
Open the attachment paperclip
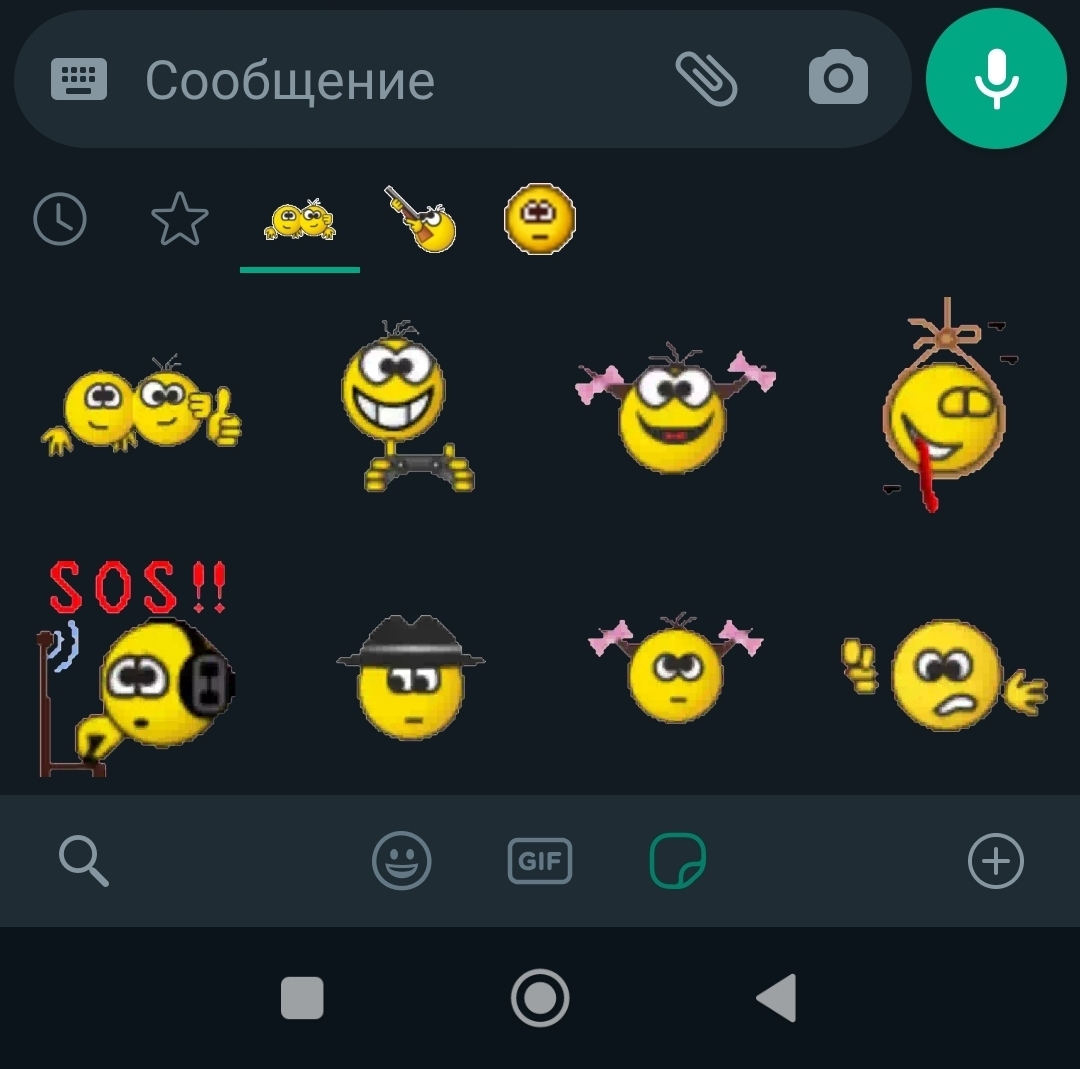pos(707,79)
